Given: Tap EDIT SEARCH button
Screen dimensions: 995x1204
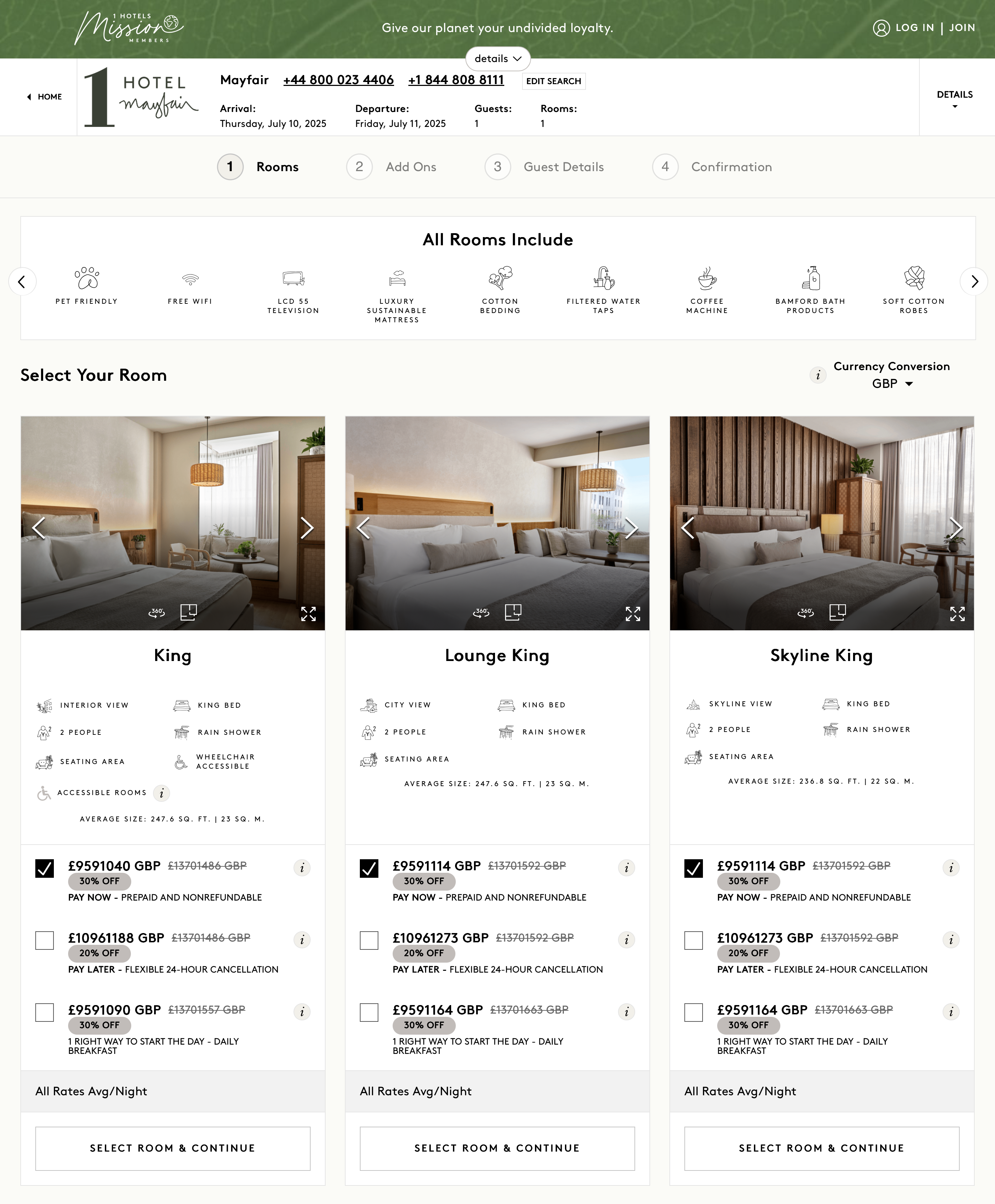Looking at the screenshot, I should [553, 81].
